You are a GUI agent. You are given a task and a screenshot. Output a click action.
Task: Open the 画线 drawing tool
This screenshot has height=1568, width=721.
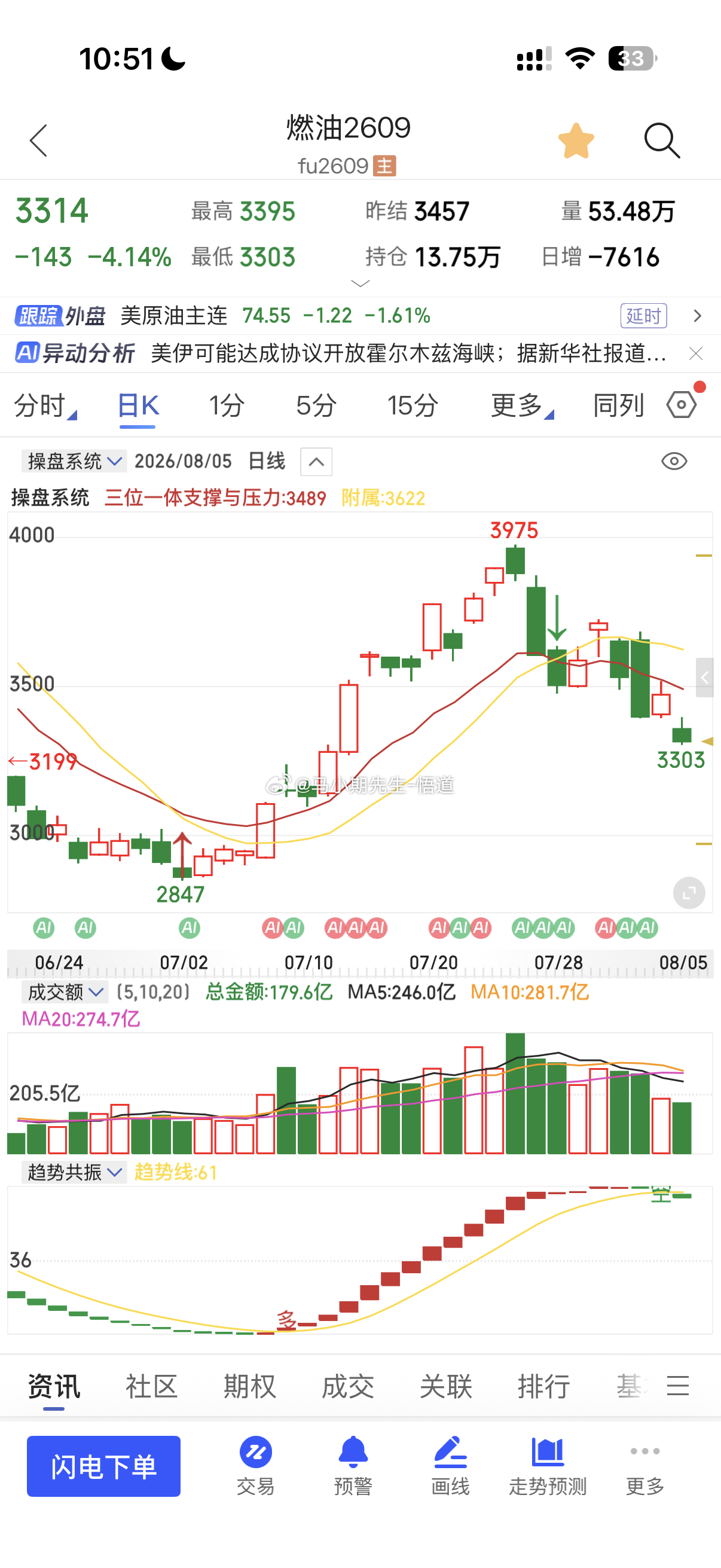pos(450,1466)
